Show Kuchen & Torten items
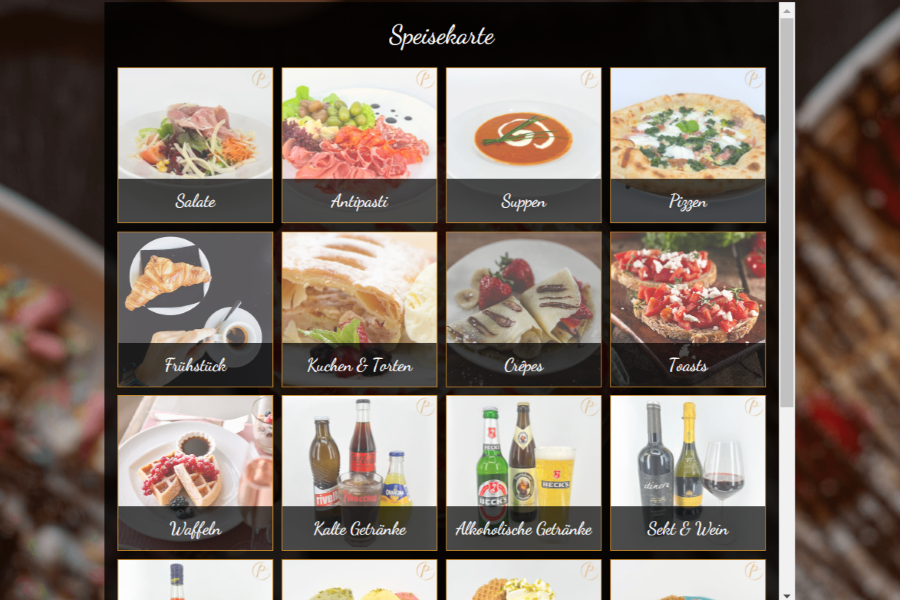 [359, 309]
